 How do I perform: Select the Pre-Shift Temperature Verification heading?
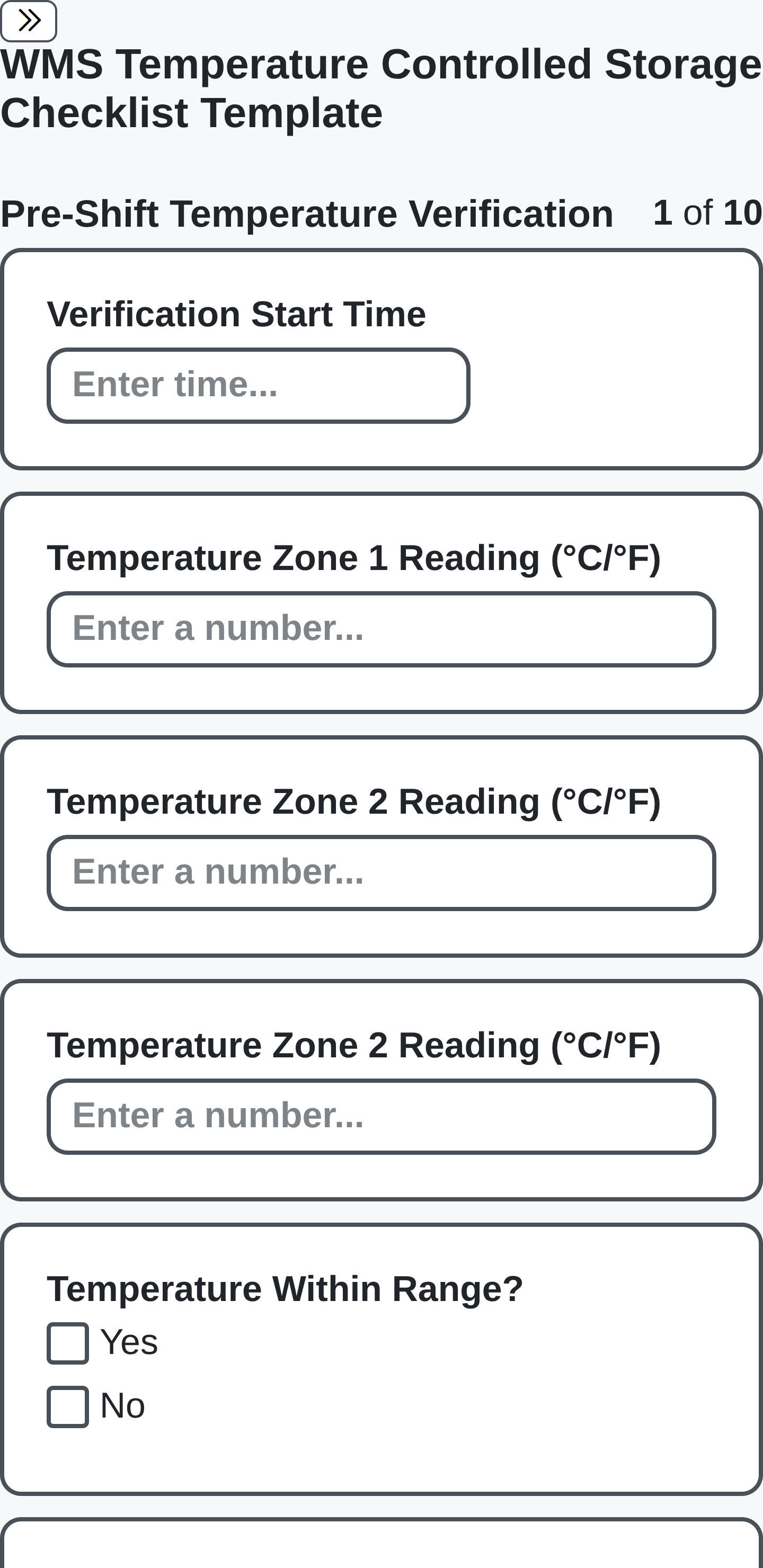pos(307,212)
